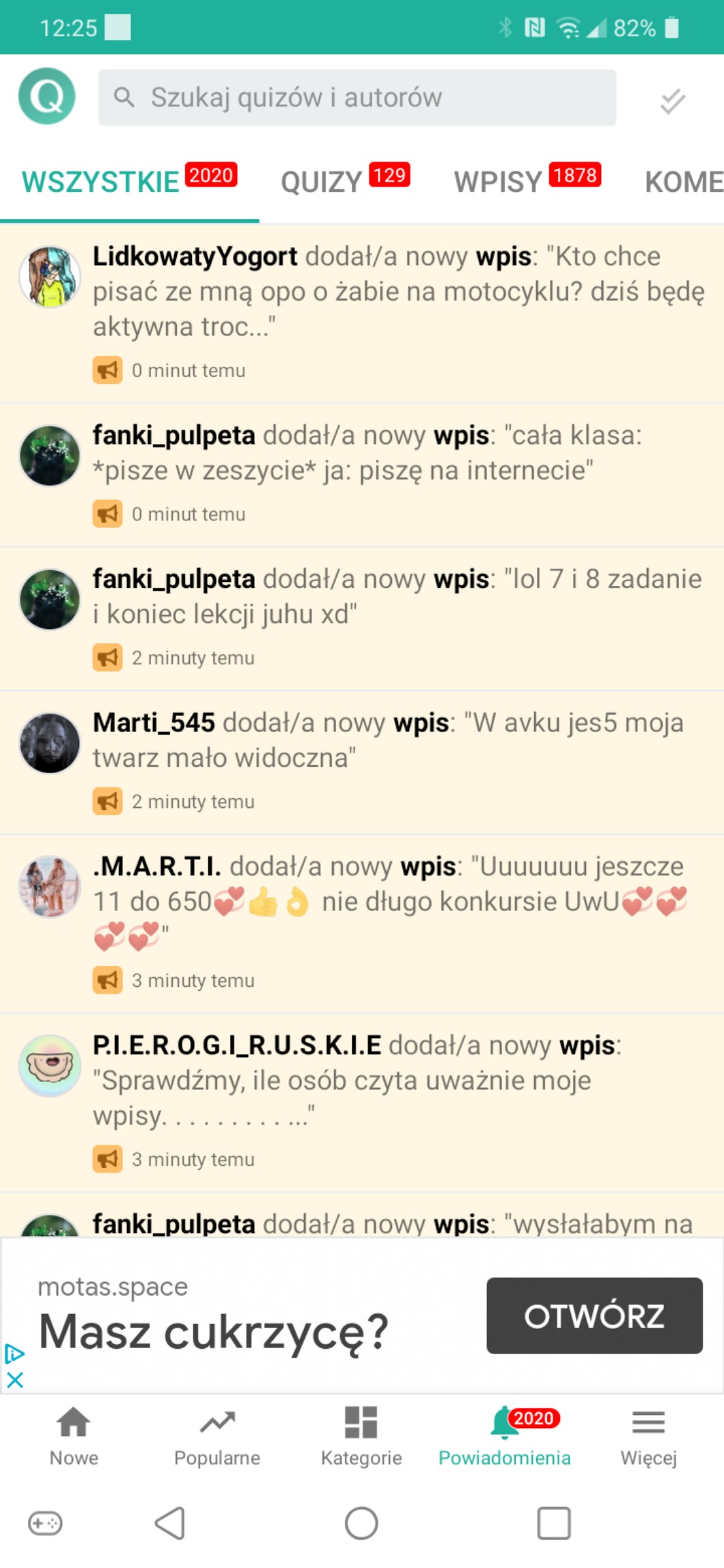Screen dimensions: 724x1568
Task: Tap the round Q logo button
Action: coord(47,96)
